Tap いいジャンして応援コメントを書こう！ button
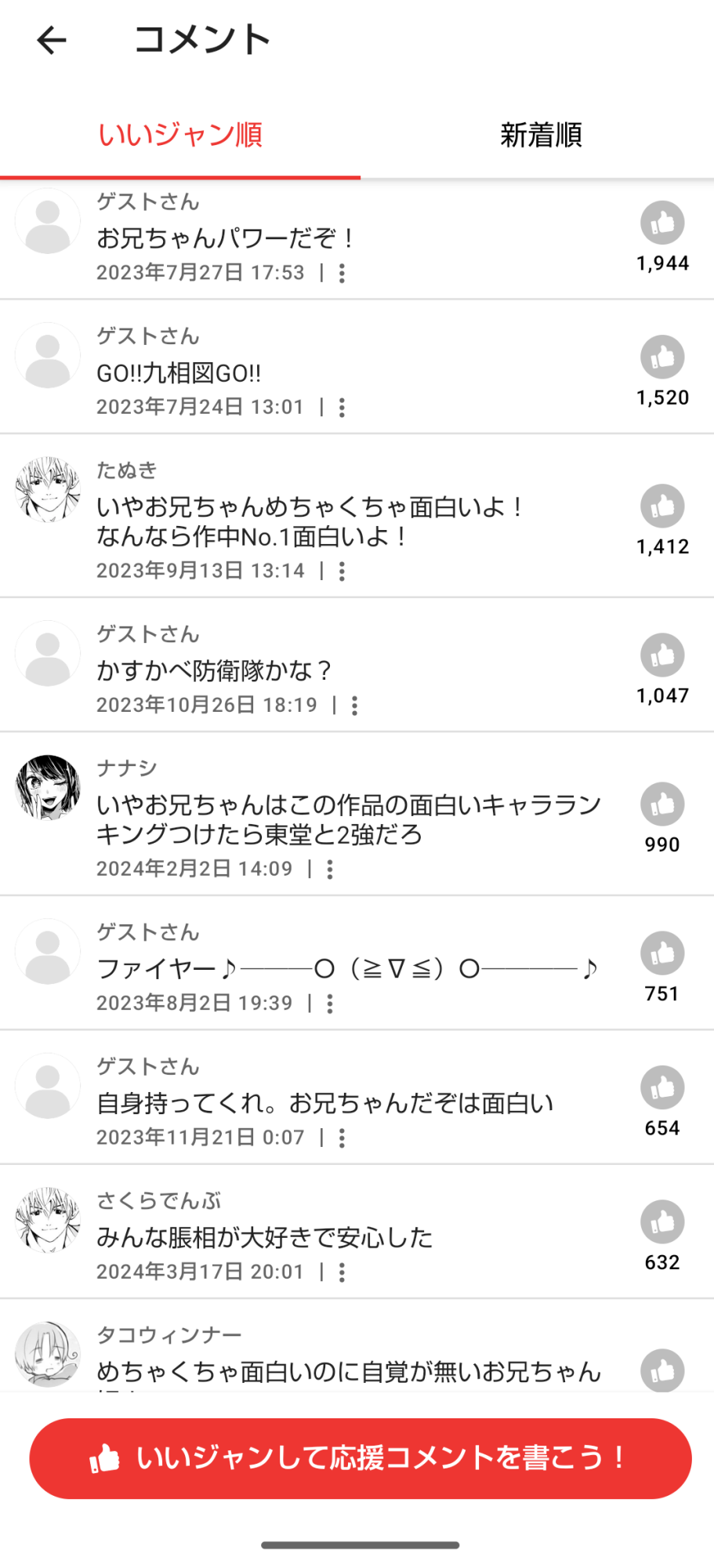The width and height of the screenshot is (714, 1568). click(361, 1458)
